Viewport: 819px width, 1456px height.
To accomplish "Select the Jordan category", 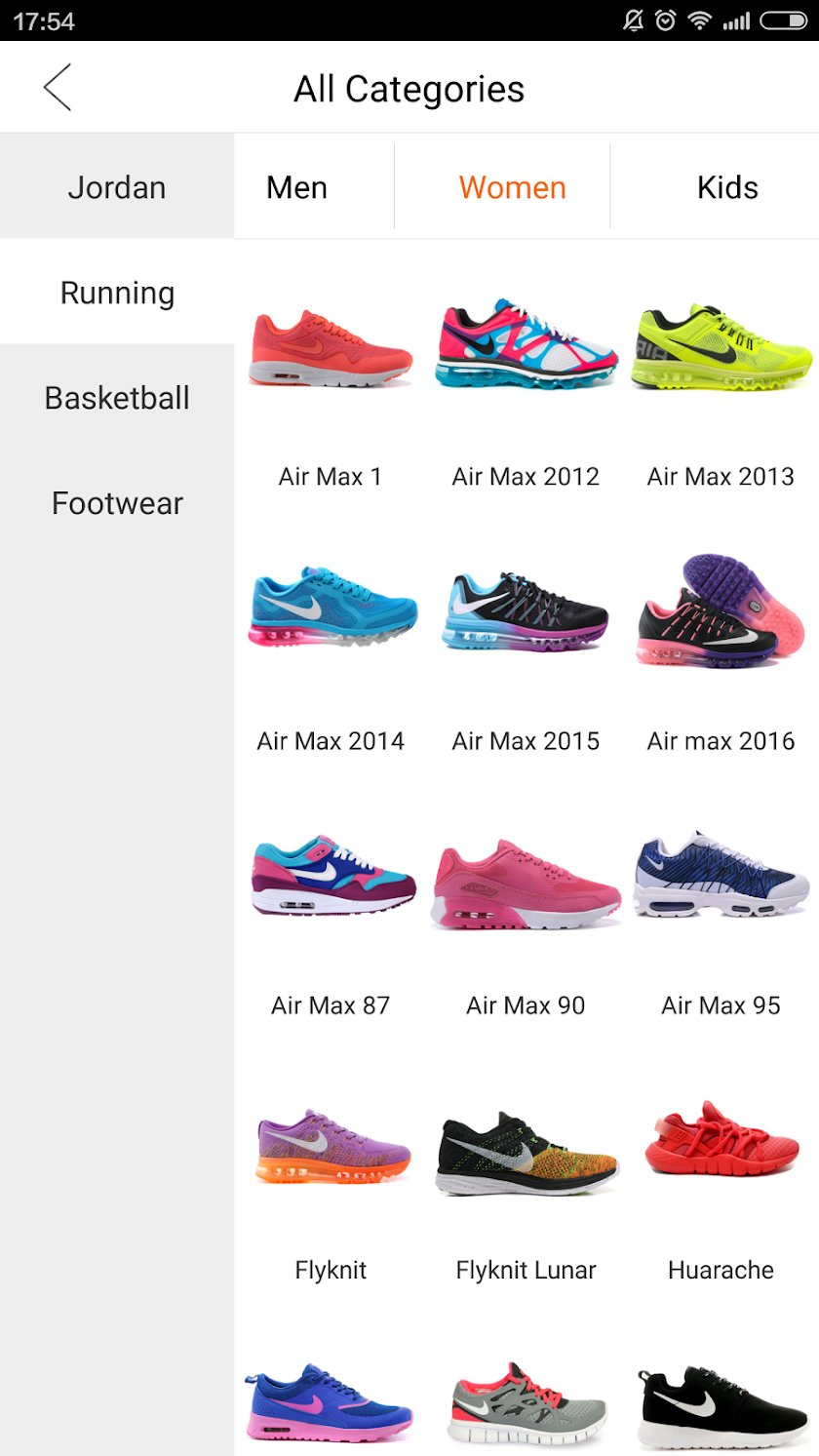I will 117,187.
